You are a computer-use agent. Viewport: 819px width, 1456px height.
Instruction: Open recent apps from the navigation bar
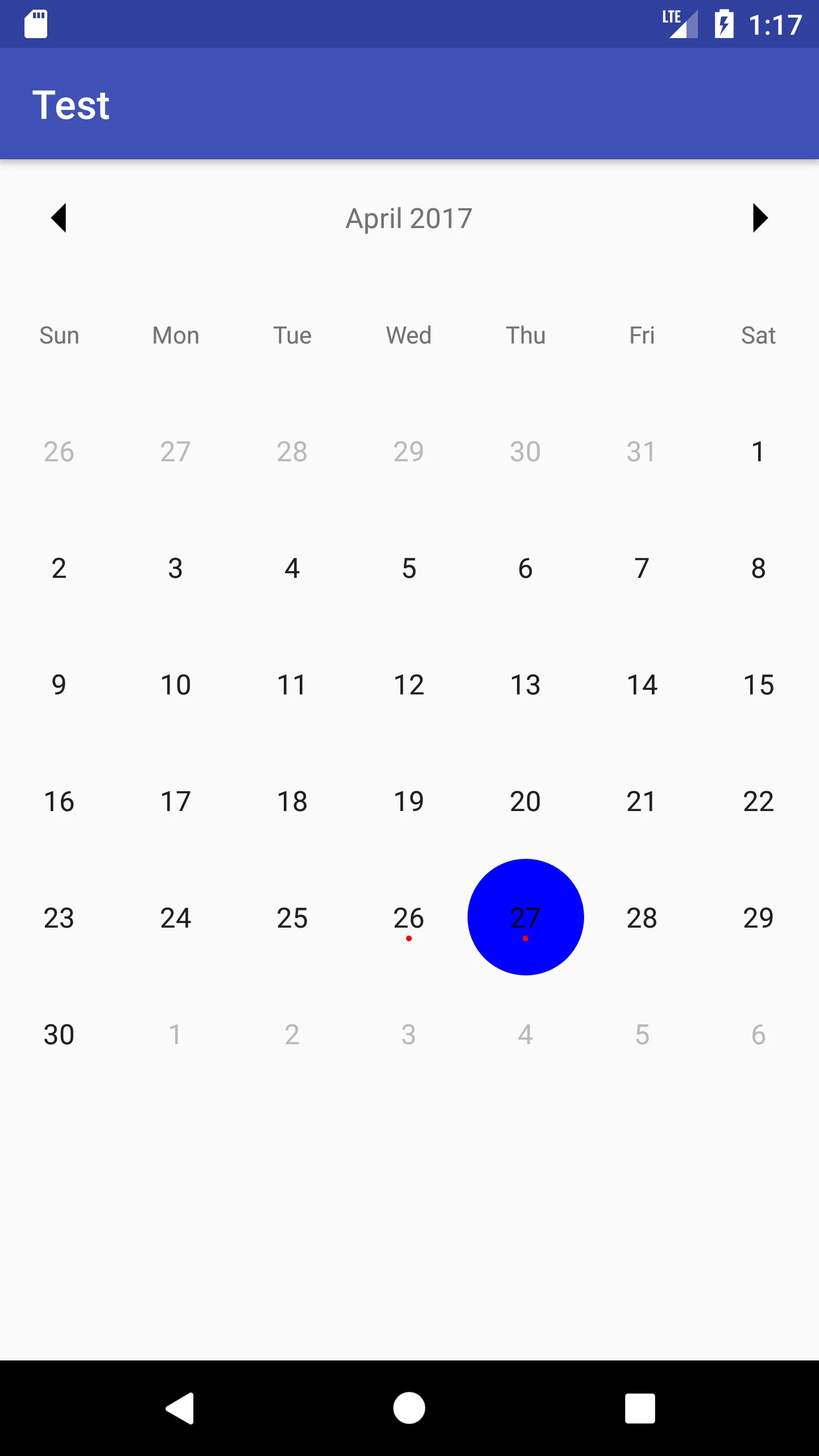point(640,1408)
